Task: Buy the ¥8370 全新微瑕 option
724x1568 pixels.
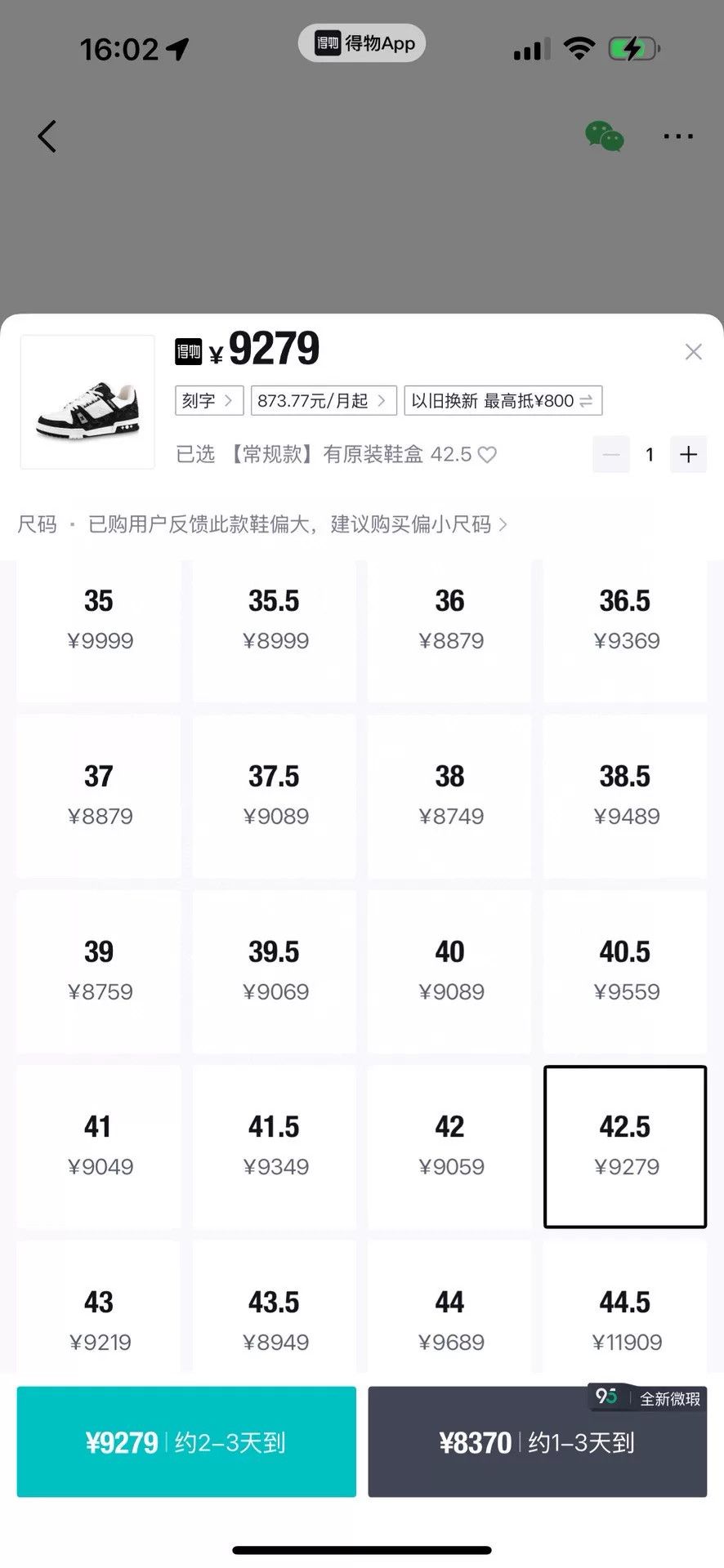Action: pyautogui.click(x=537, y=1441)
